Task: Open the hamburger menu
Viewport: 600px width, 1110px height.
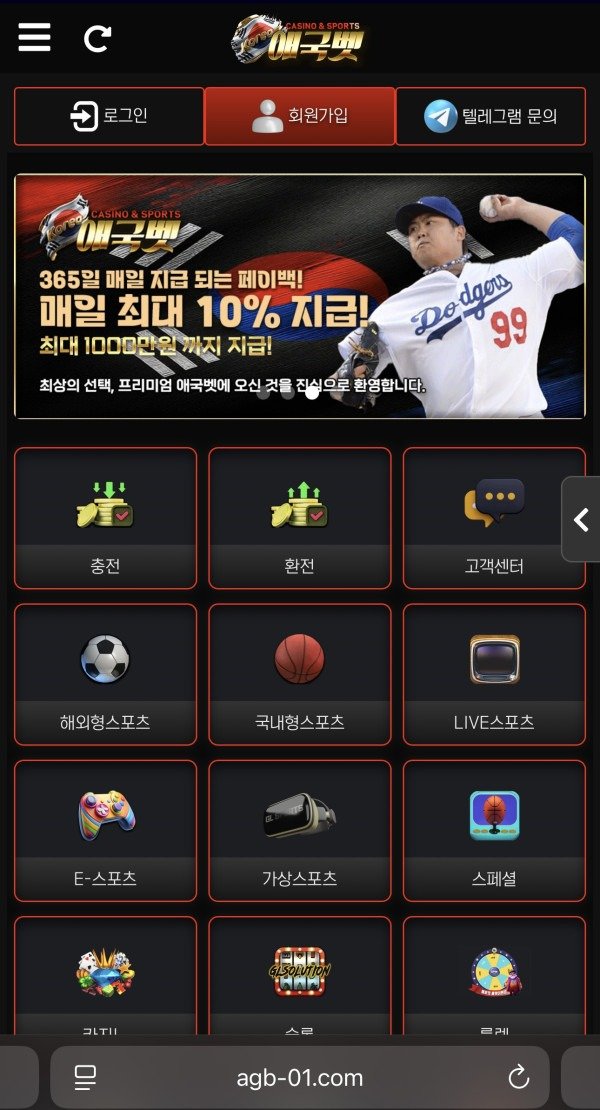Action: (34, 37)
